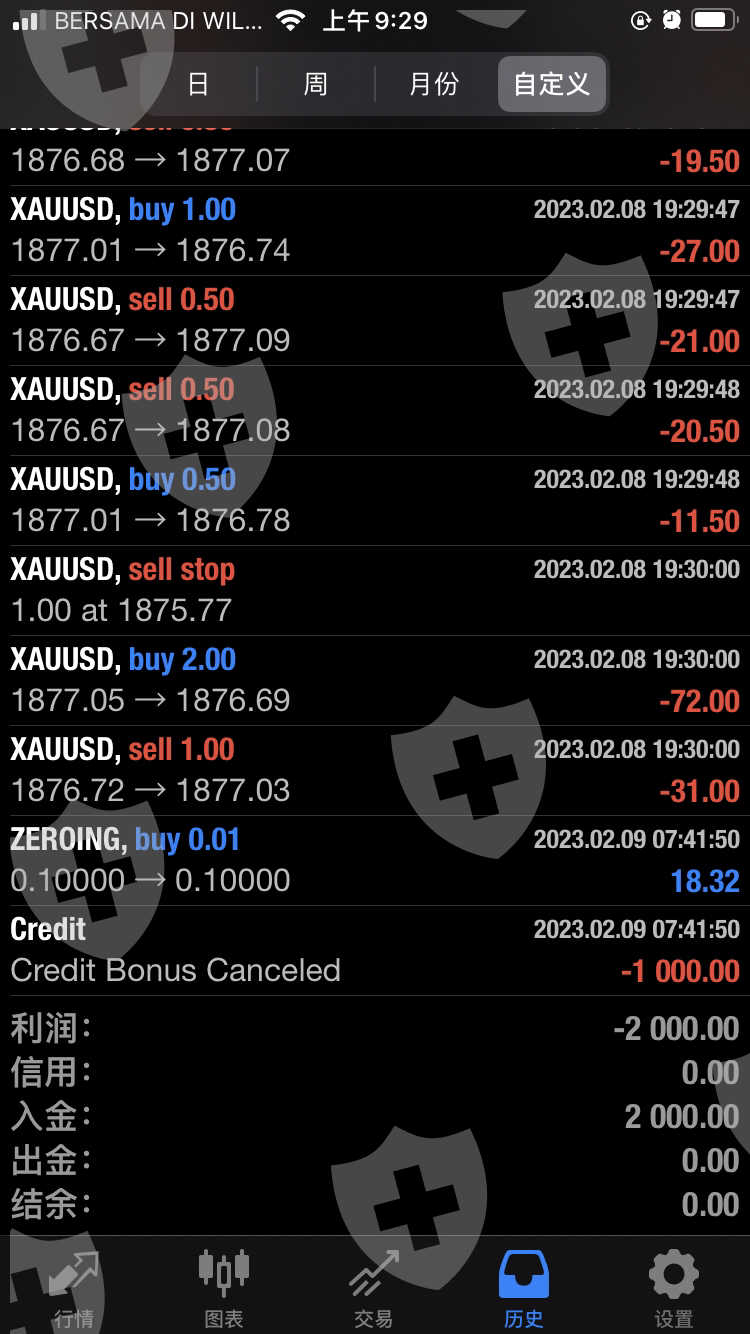The image size is (750, 1334).
Task: Select the 周 period filter
Action: 315,84
